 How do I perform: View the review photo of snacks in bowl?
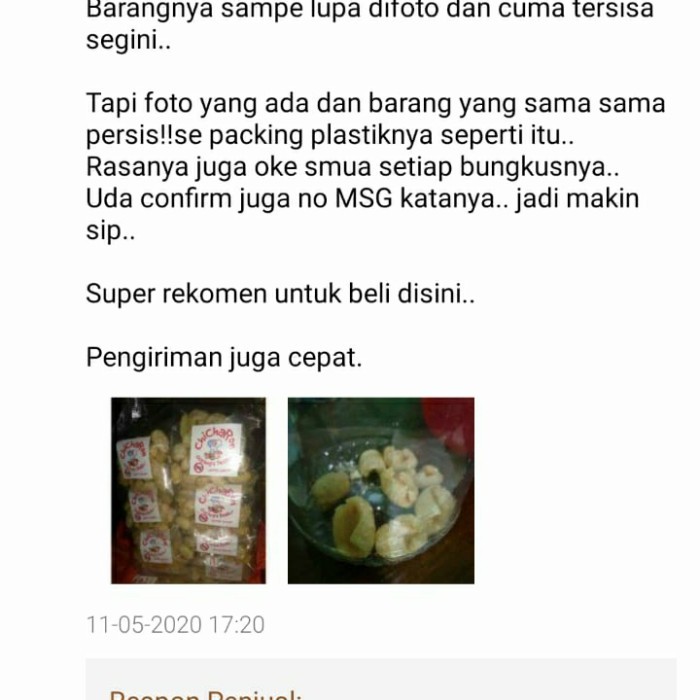(381, 490)
